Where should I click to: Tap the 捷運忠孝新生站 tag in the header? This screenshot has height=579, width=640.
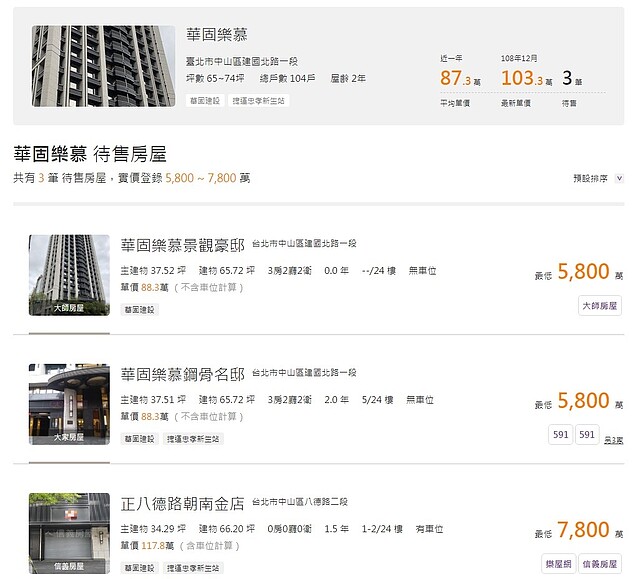pos(260,100)
